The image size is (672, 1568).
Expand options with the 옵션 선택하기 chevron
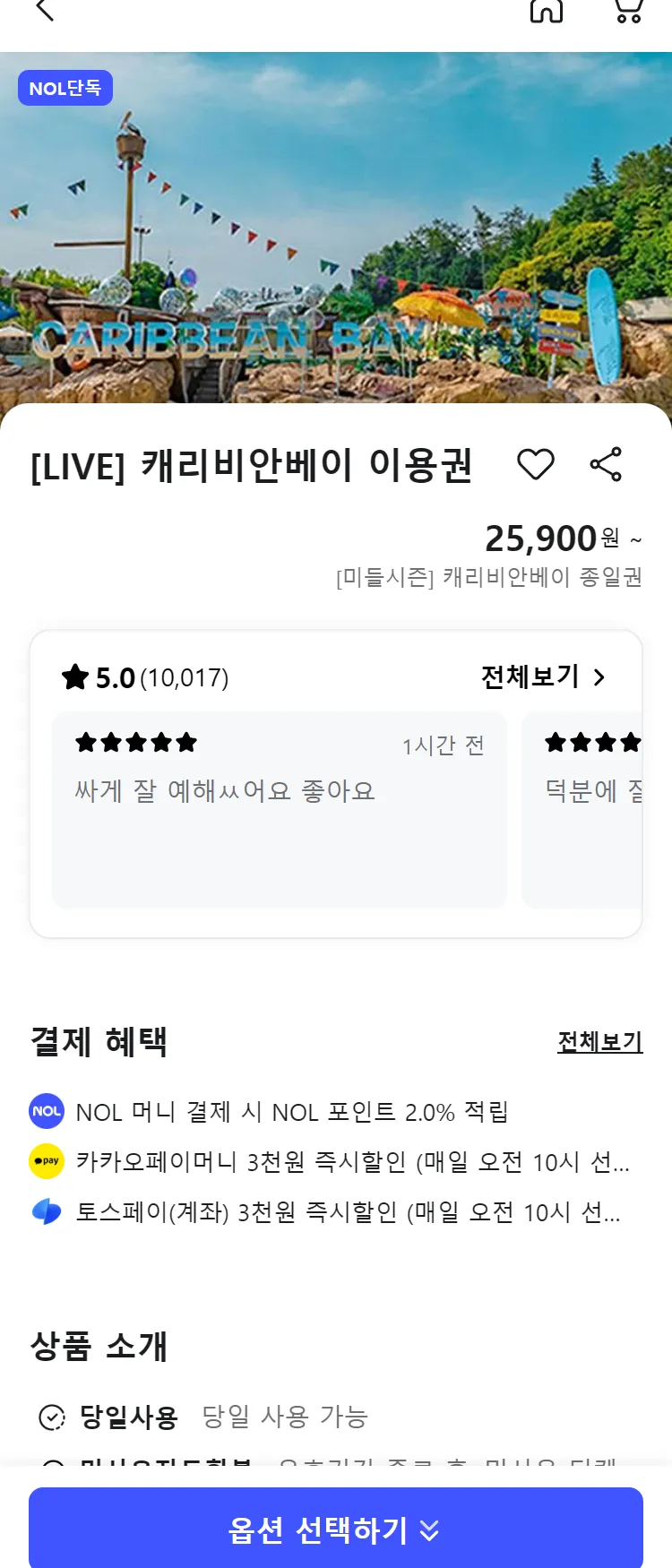[x=431, y=1528]
